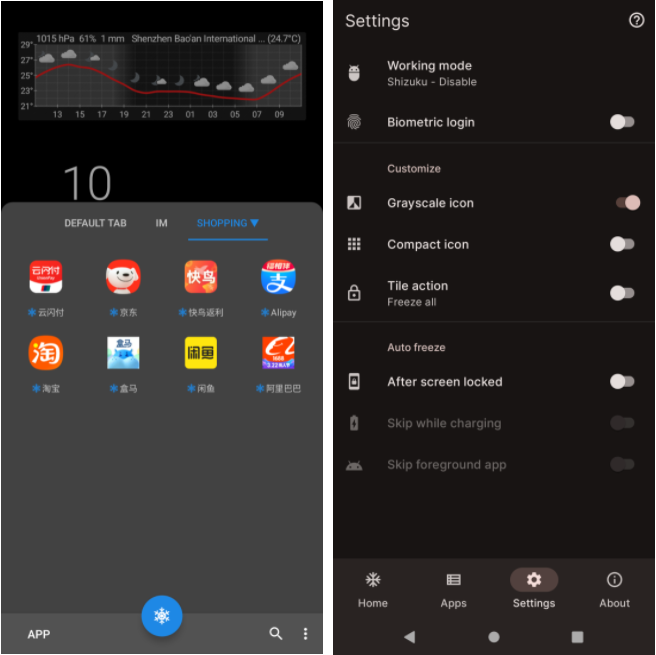This screenshot has height=655, width=656.
Task: Open the About tab
Action: [614, 589]
